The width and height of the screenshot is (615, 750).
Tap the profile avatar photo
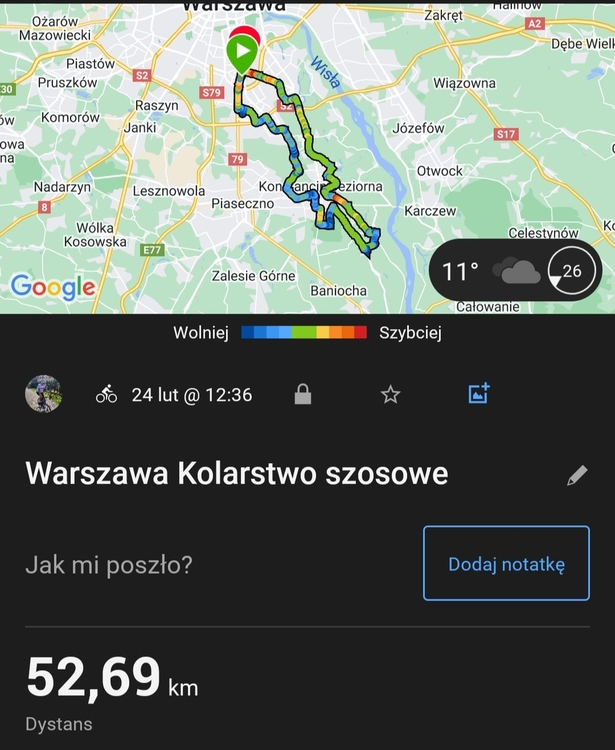(x=43, y=394)
